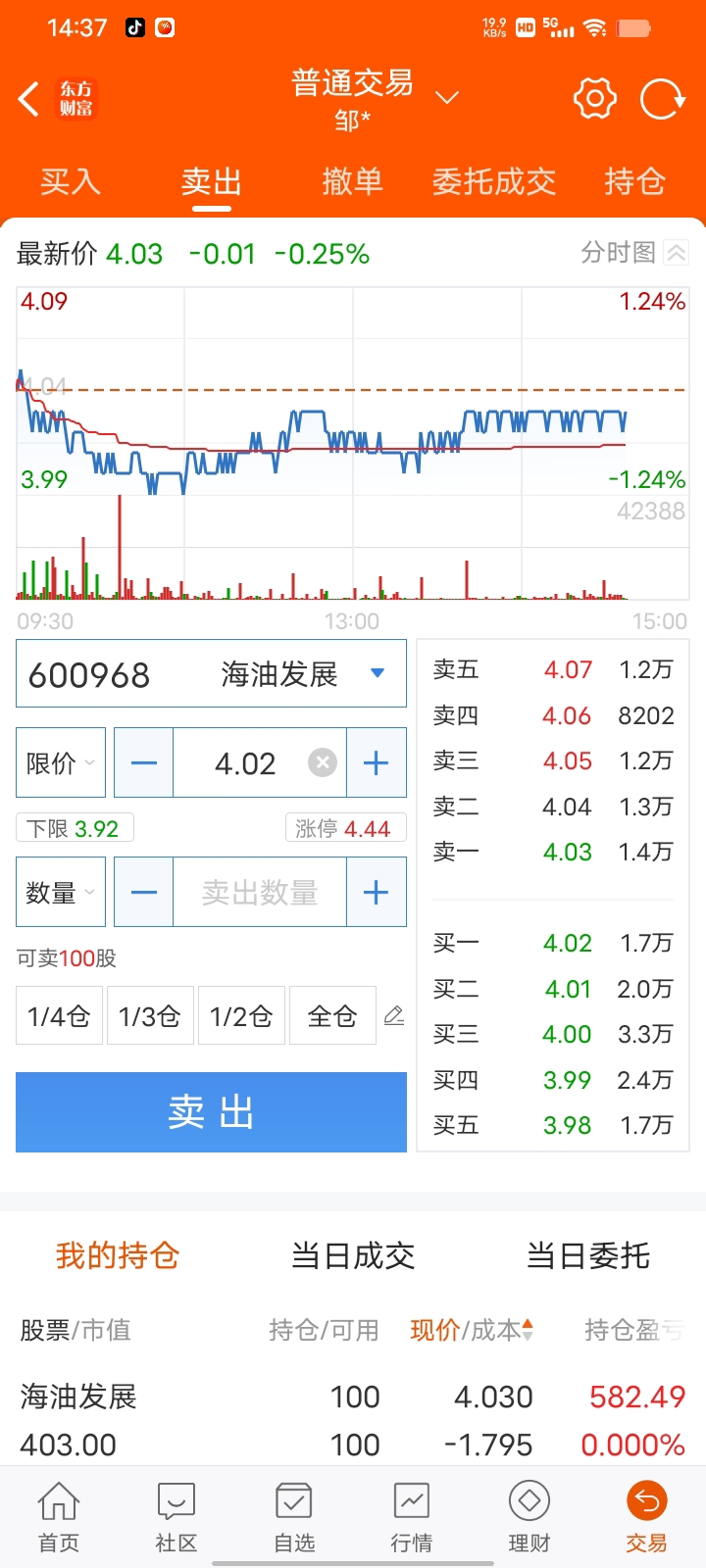The image size is (706, 1568).
Task: Open trading settings gear icon
Action: (x=595, y=99)
